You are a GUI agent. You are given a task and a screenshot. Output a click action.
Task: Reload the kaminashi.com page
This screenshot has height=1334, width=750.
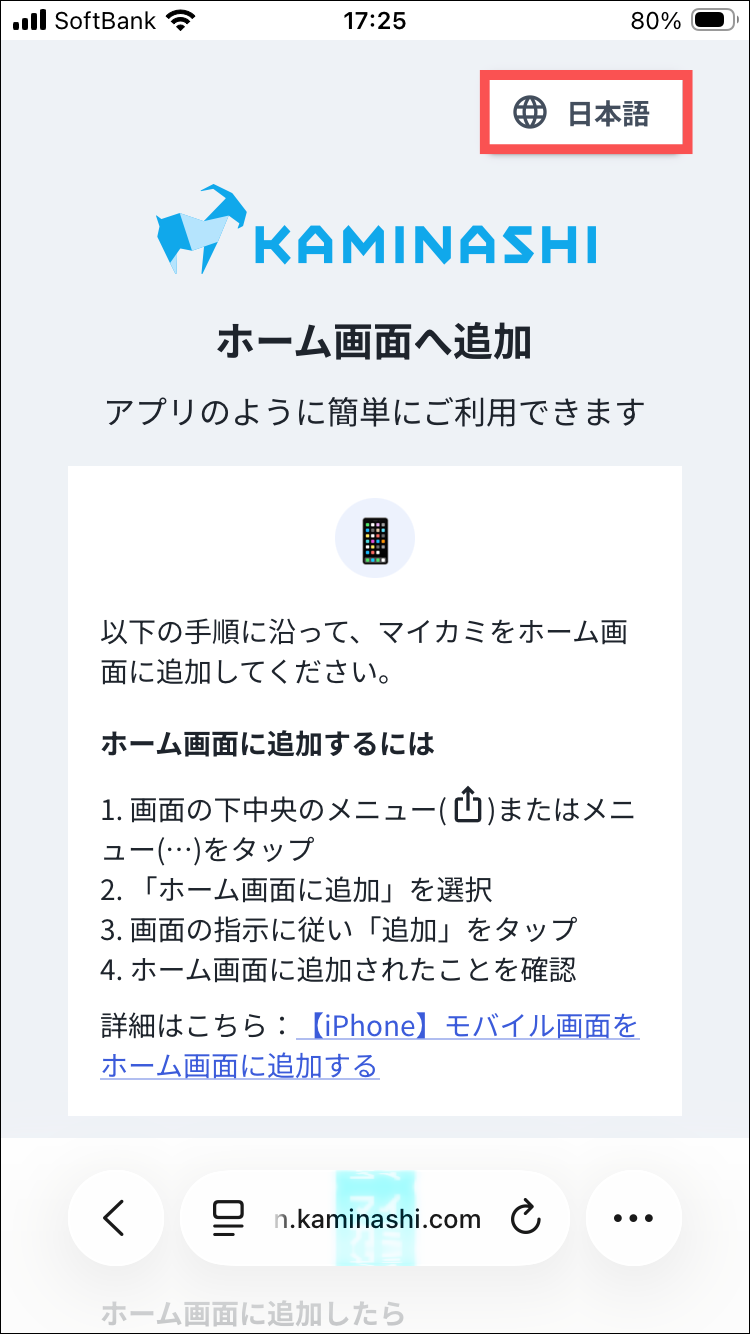click(525, 1218)
